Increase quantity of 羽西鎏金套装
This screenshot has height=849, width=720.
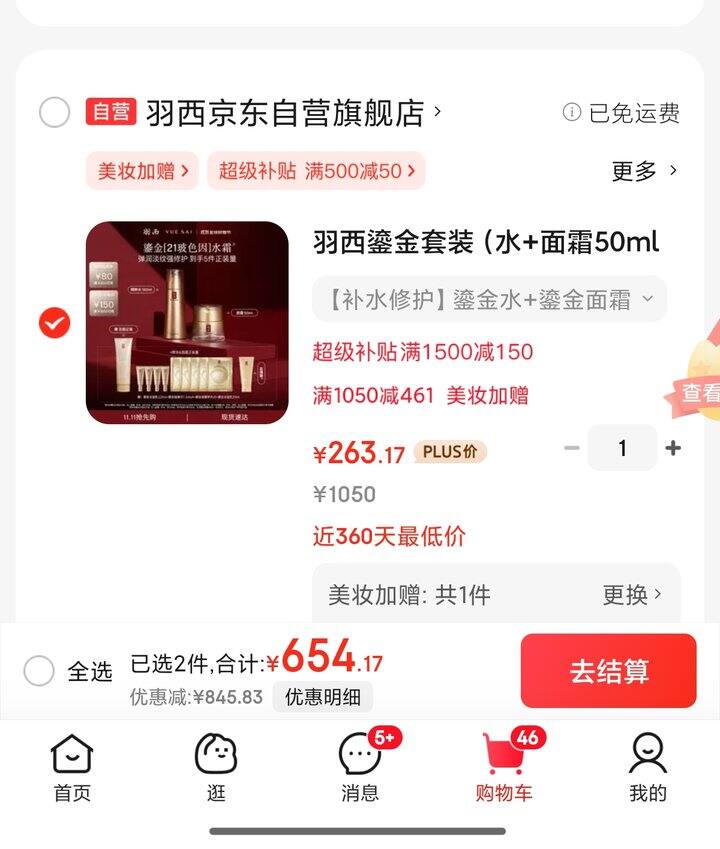click(673, 448)
